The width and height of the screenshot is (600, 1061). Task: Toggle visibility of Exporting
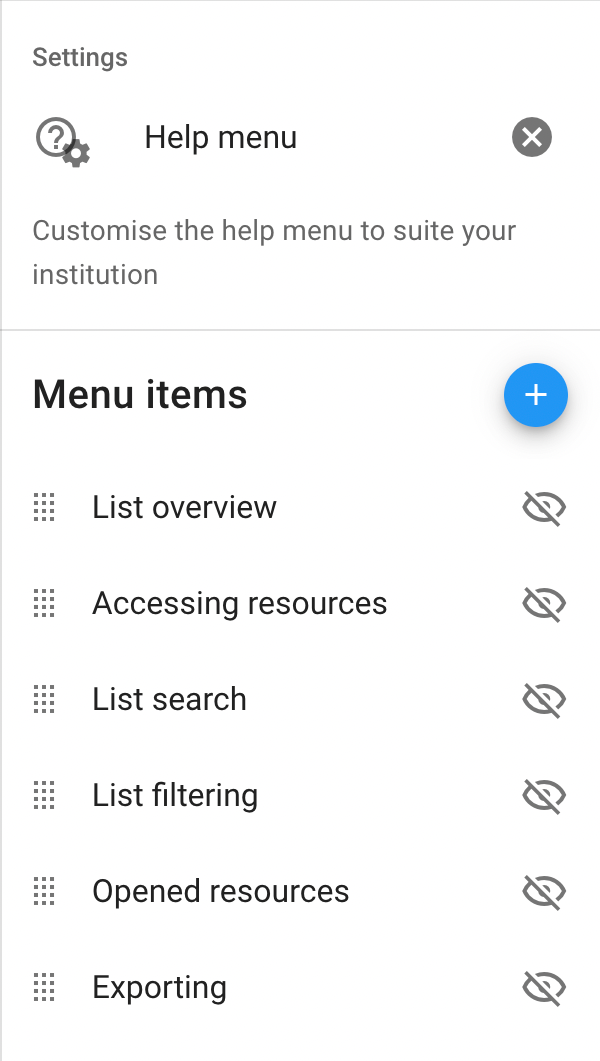tap(544, 988)
